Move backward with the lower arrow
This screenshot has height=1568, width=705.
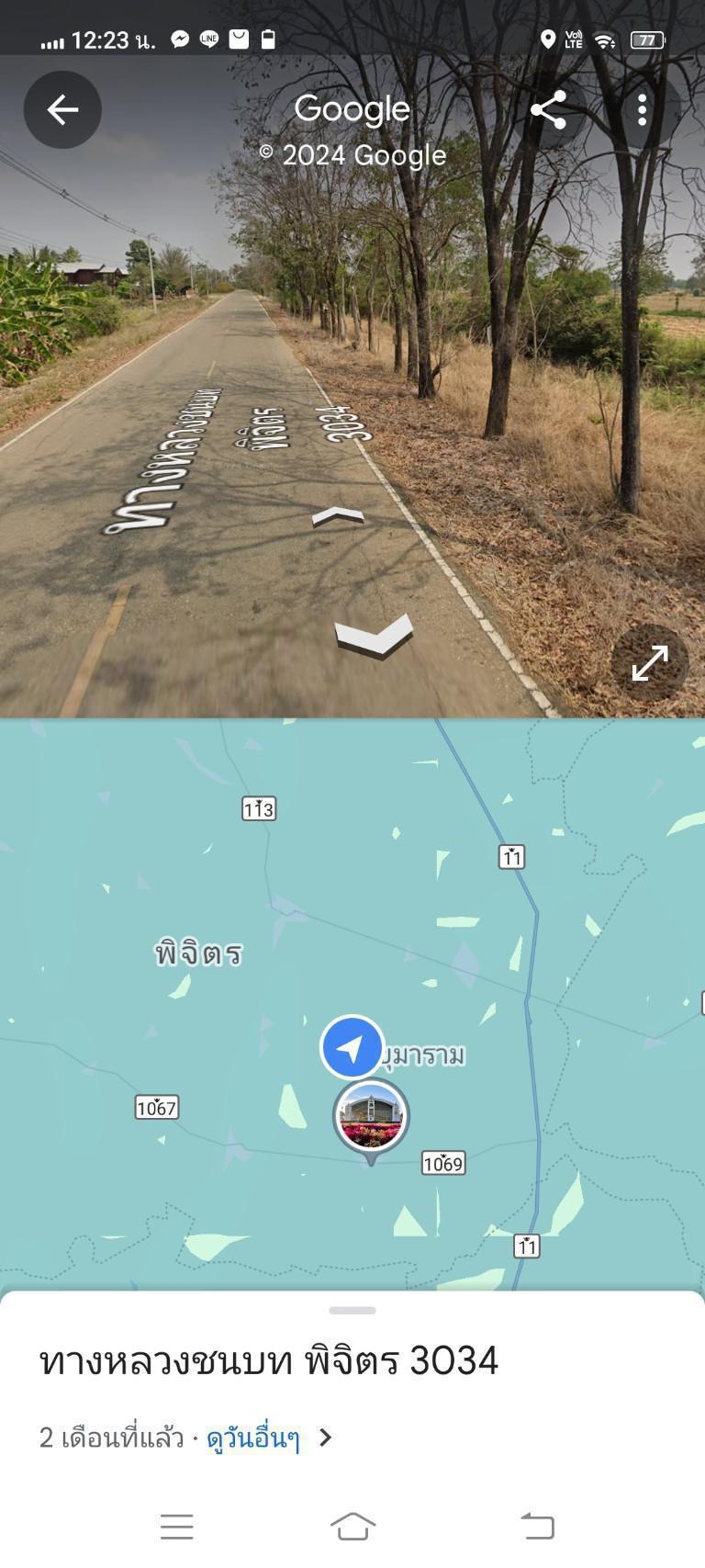pyautogui.click(x=374, y=636)
